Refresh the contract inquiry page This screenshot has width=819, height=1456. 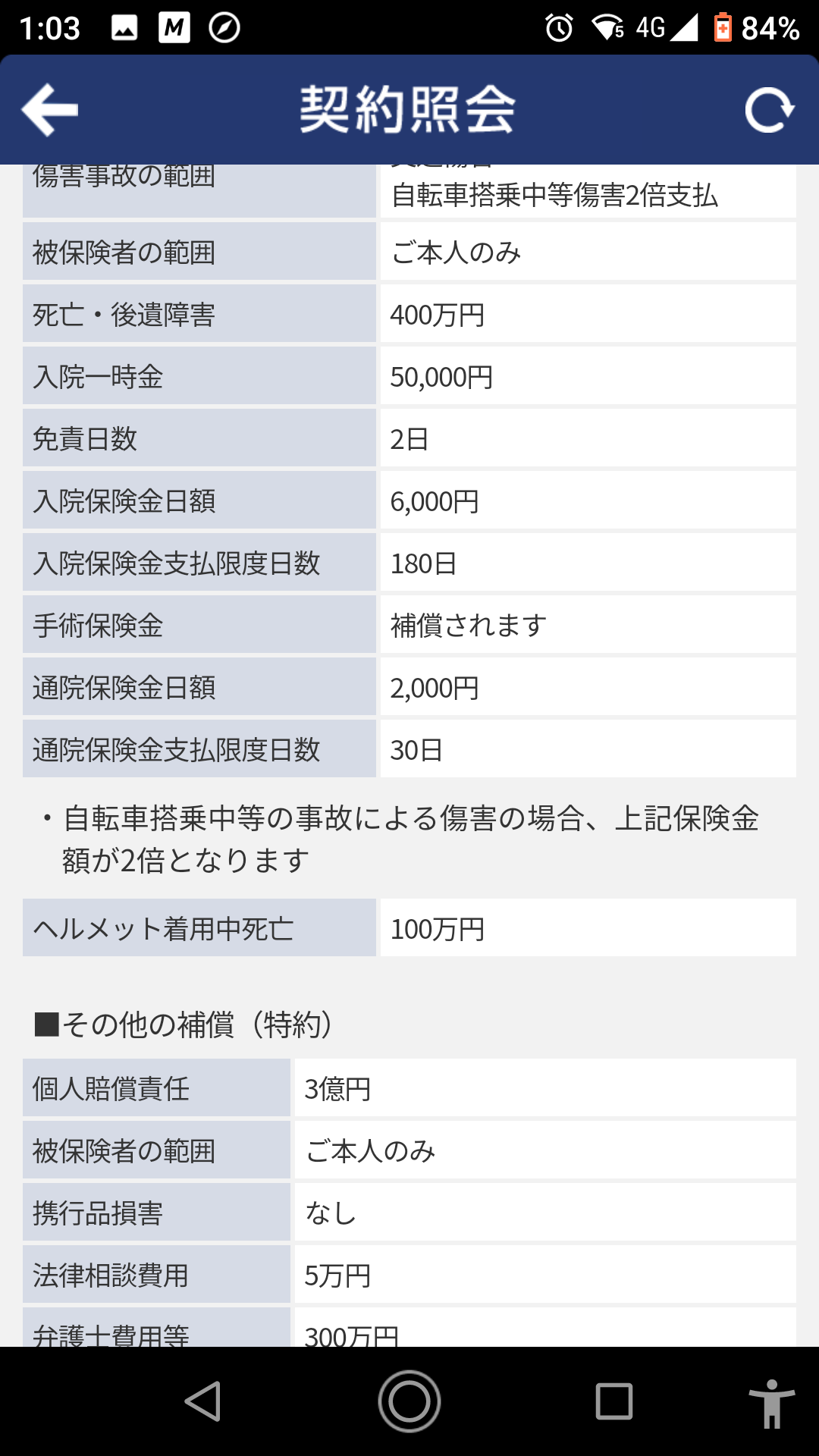point(769,111)
